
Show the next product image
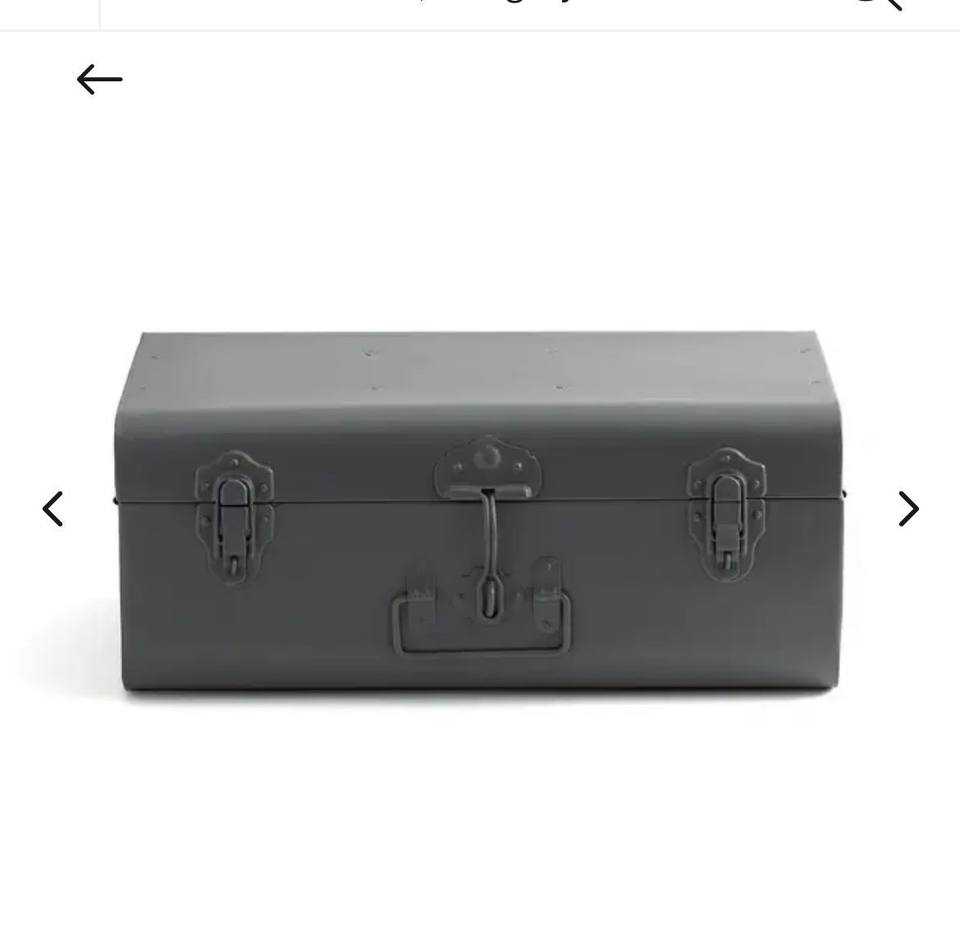point(909,508)
